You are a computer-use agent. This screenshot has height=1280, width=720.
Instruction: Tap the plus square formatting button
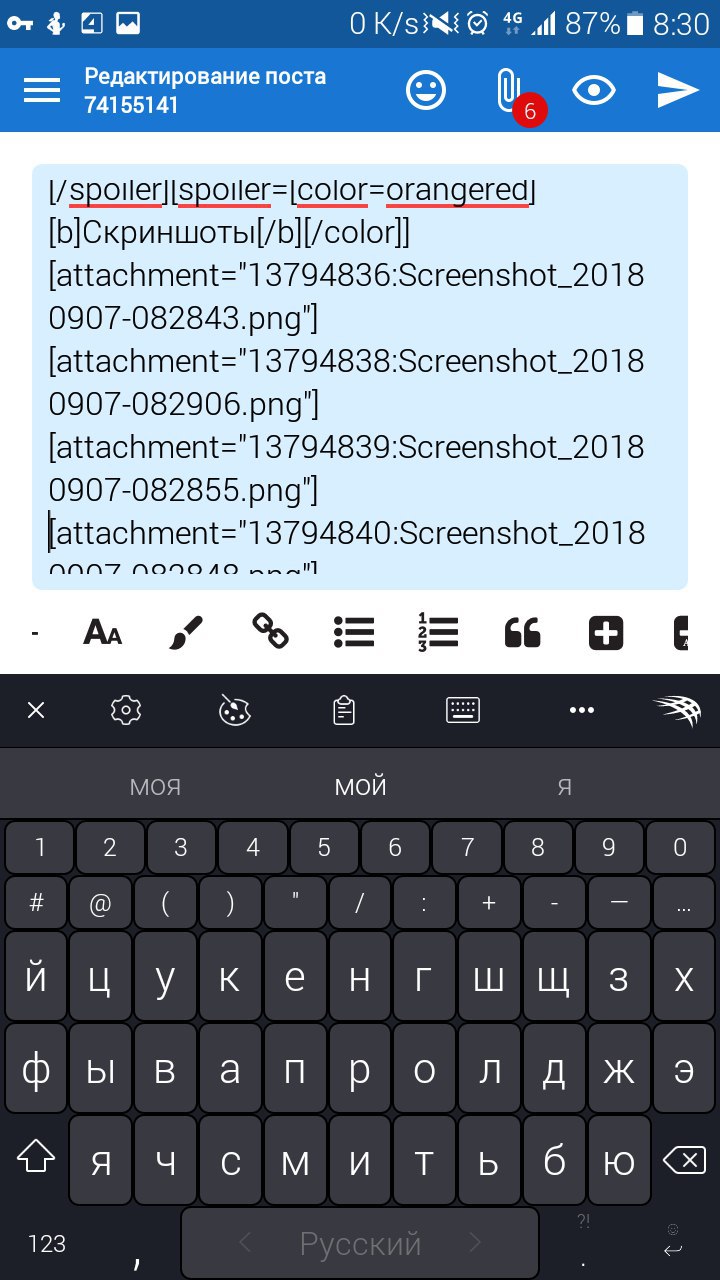click(607, 632)
